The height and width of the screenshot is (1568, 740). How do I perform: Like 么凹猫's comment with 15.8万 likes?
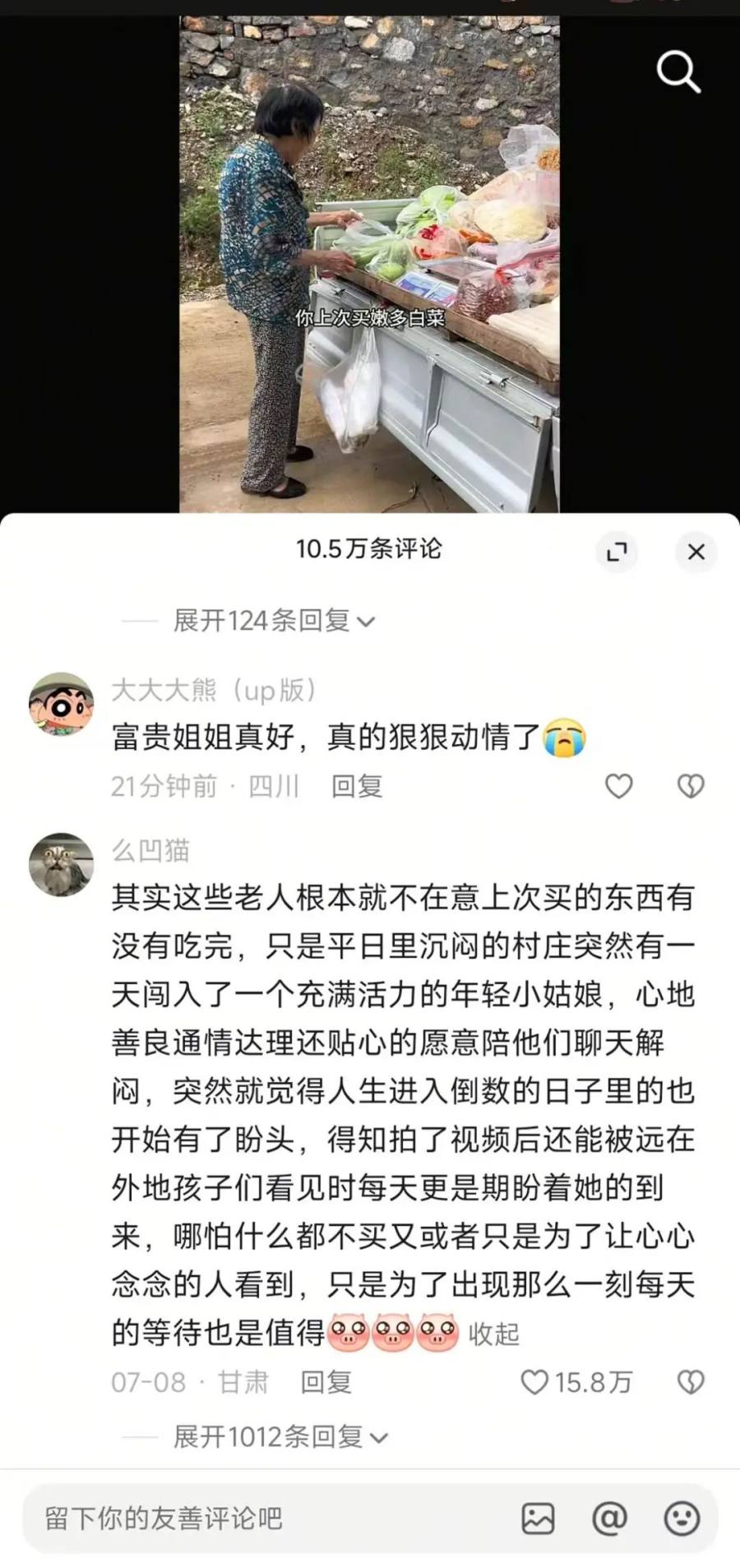(535, 1381)
